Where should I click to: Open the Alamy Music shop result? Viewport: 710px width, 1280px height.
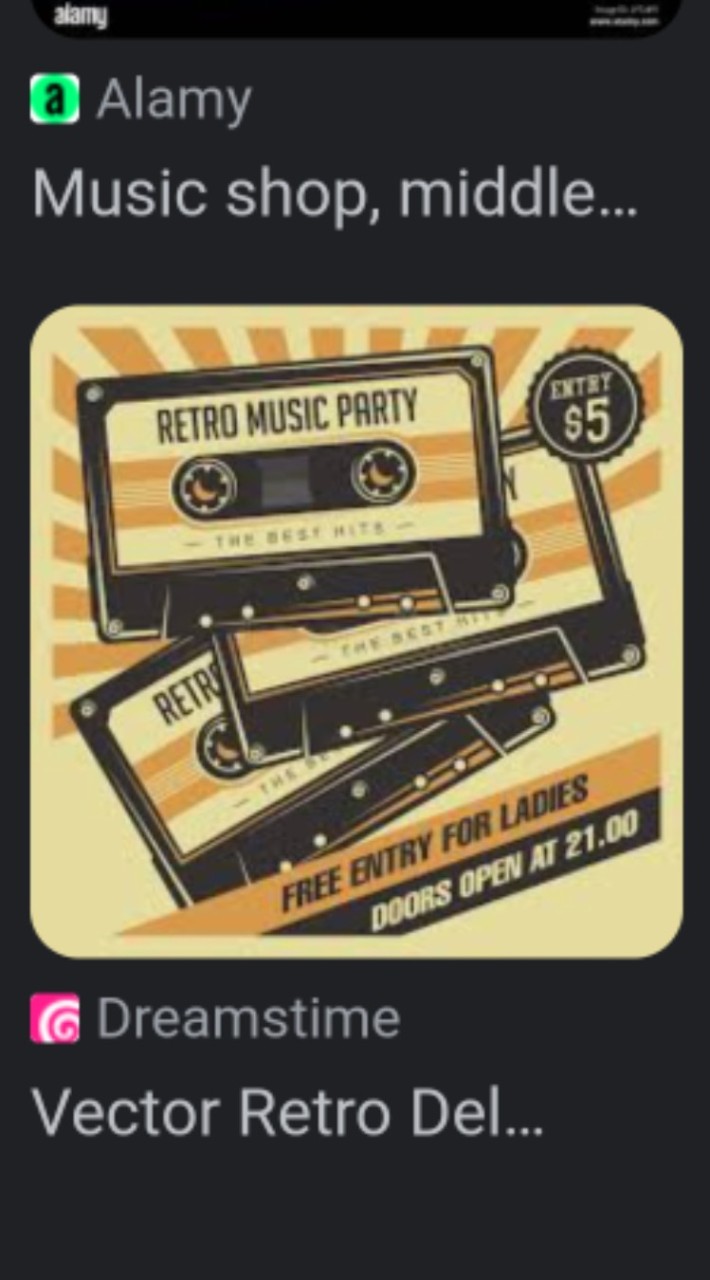point(334,193)
